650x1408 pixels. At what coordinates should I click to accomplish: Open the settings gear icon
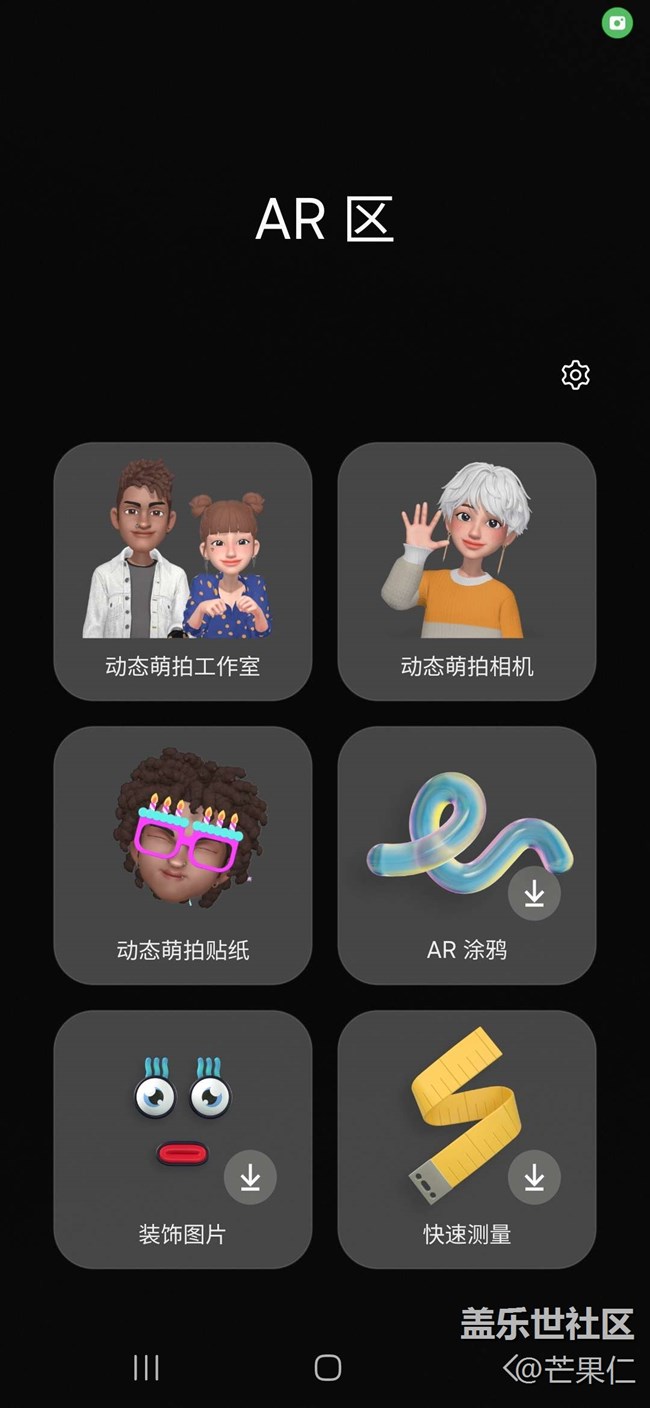pos(575,375)
